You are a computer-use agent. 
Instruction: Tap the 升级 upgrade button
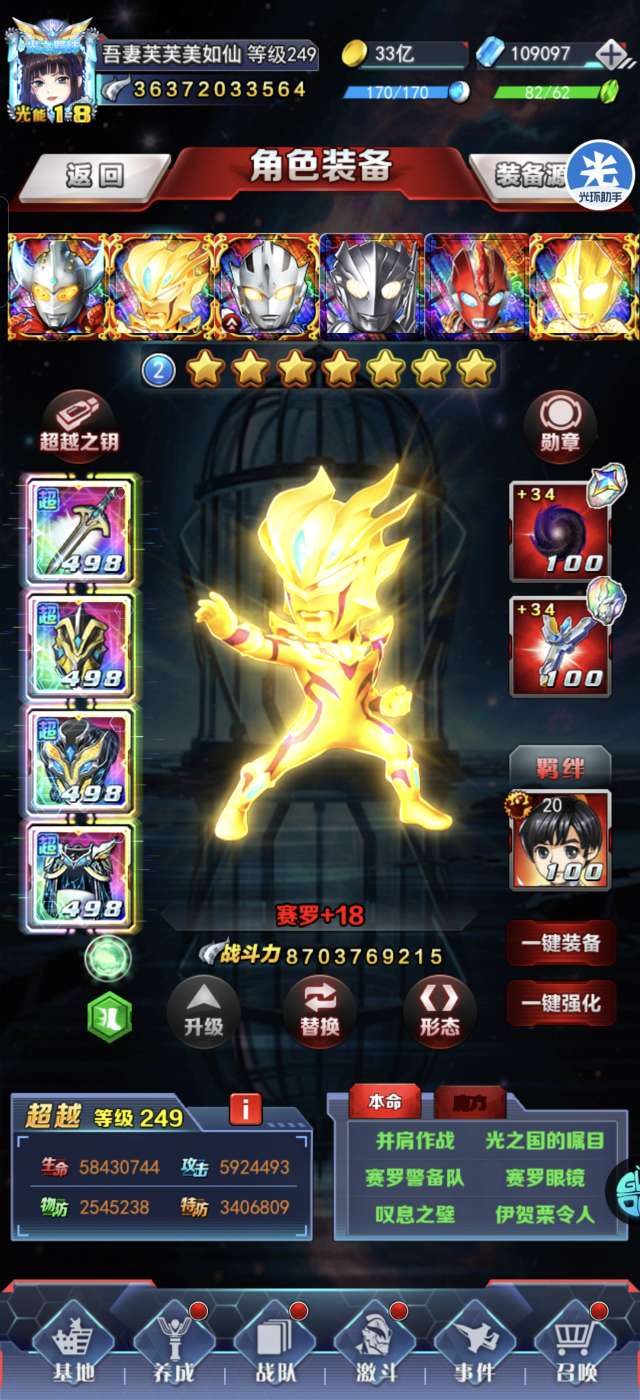[203, 1011]
